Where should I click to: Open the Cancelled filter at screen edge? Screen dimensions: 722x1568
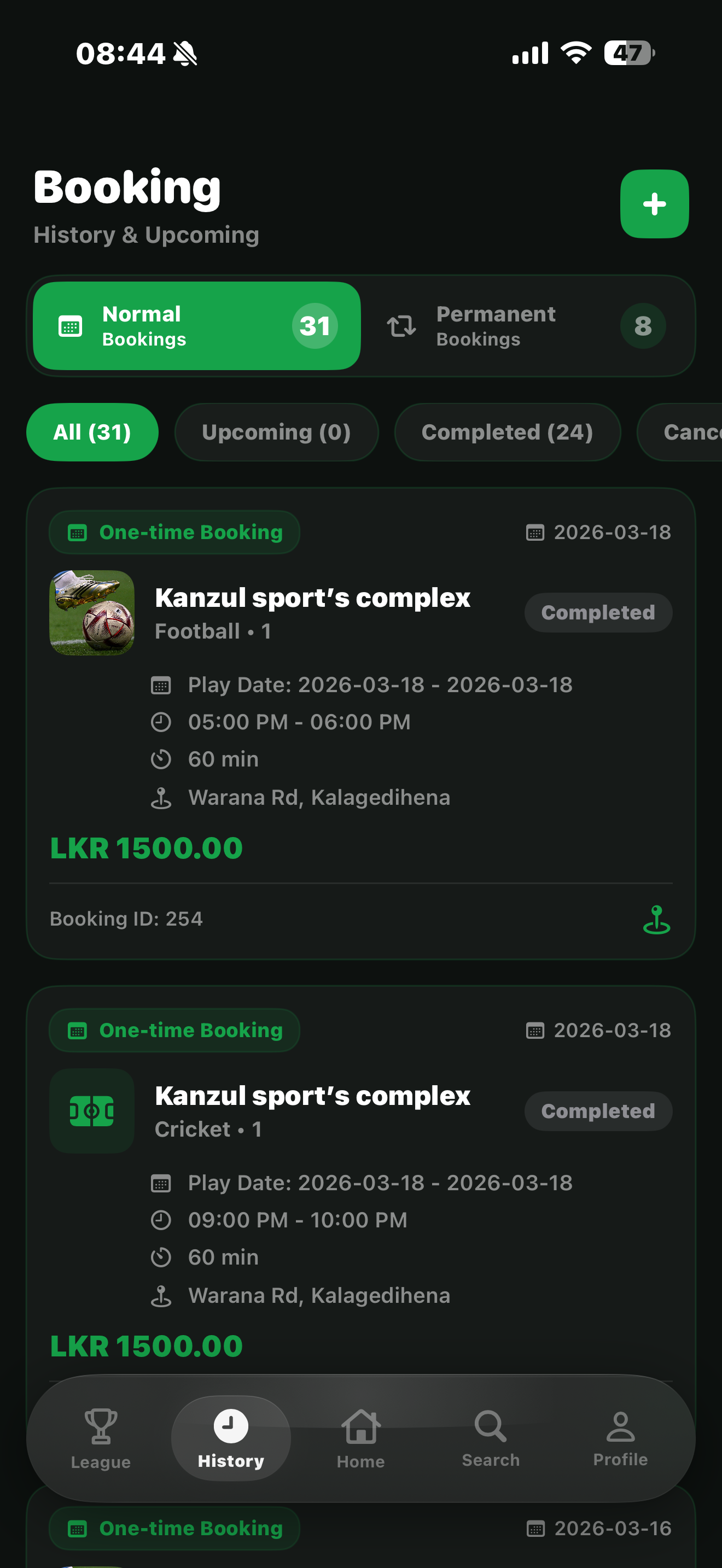(x=694, y=431)
